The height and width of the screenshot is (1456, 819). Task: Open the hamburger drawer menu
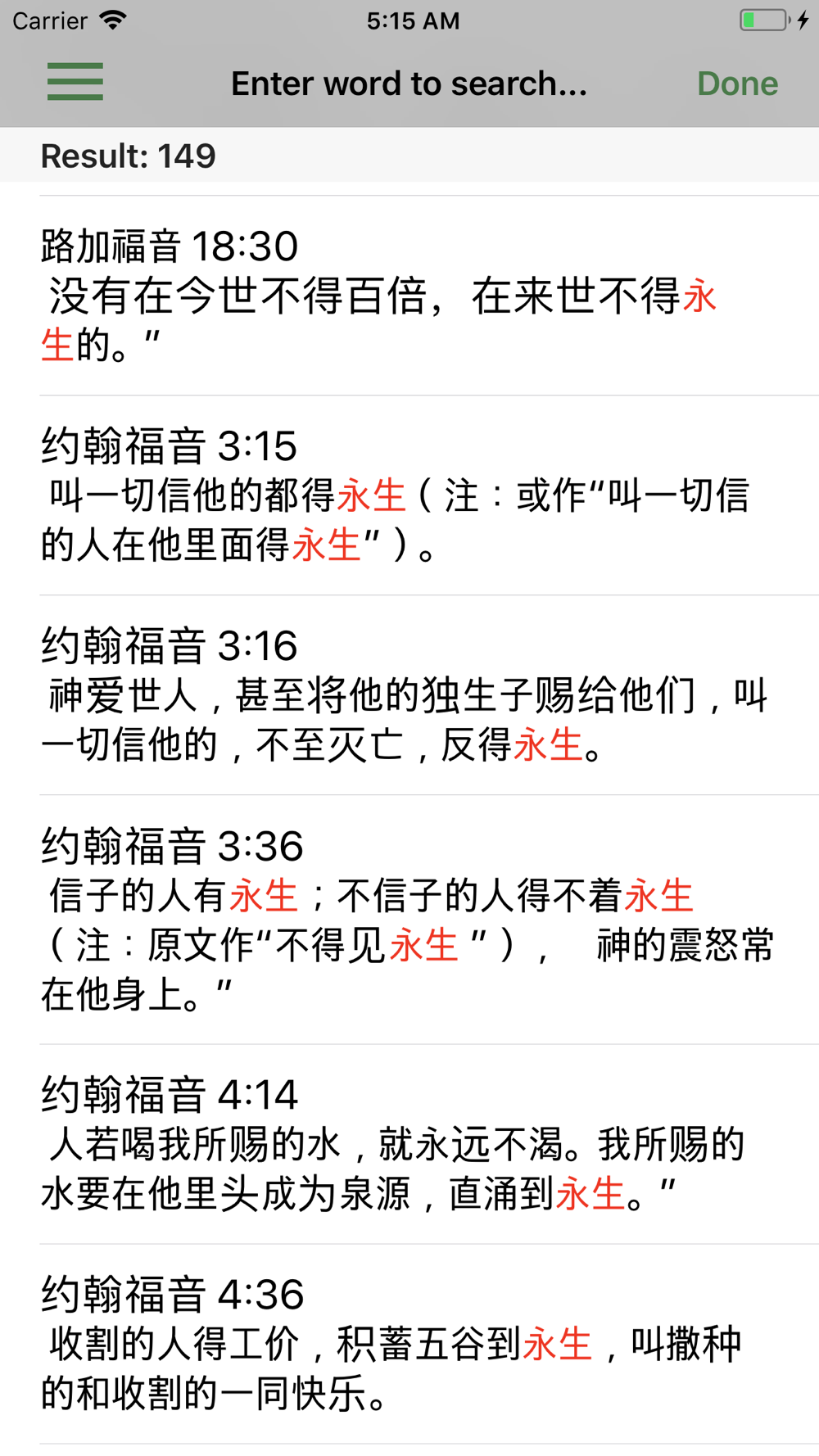click(x=75, y=82)
